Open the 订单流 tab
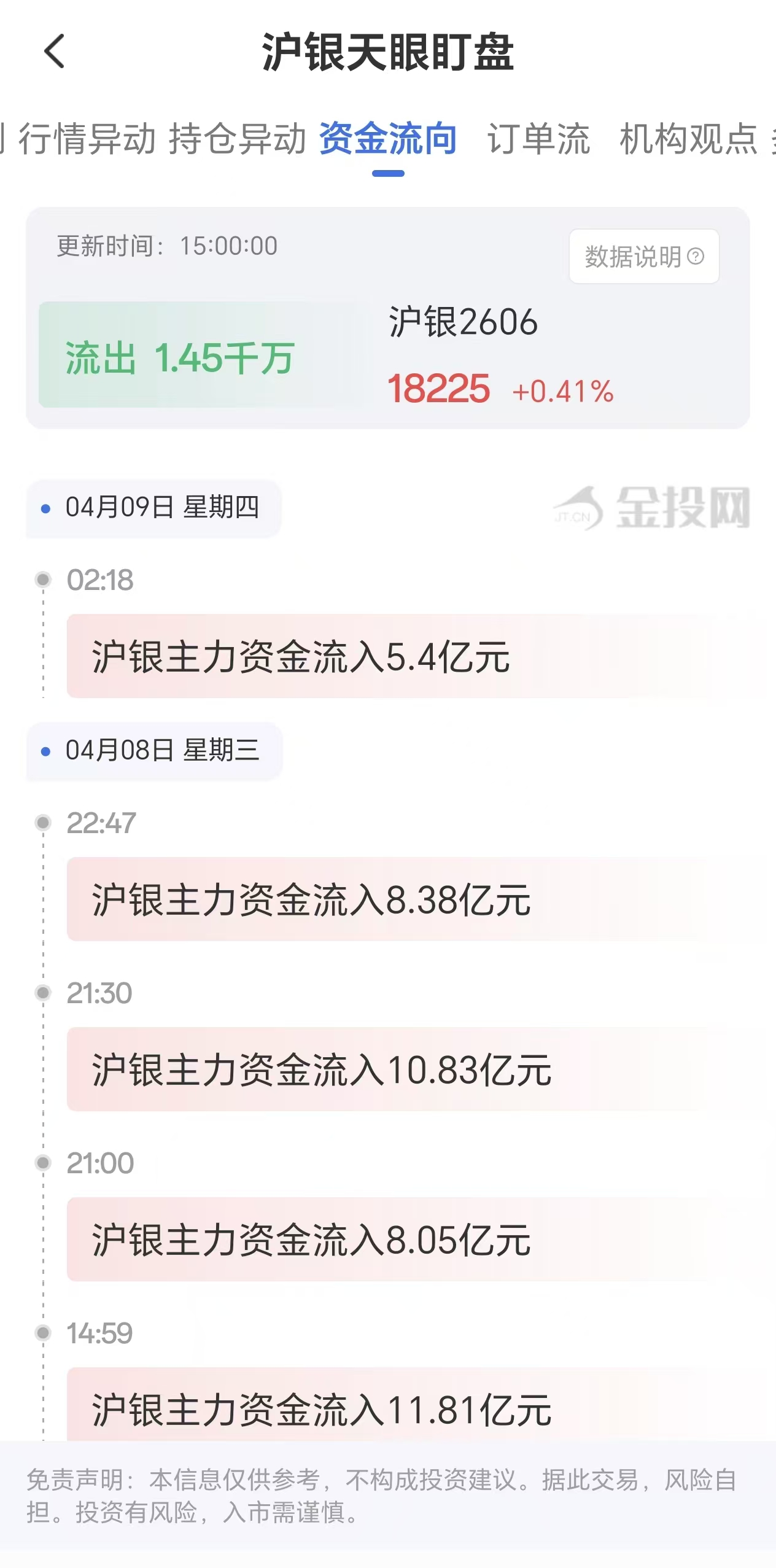776x1568 pixels. (x=539, y=139)
